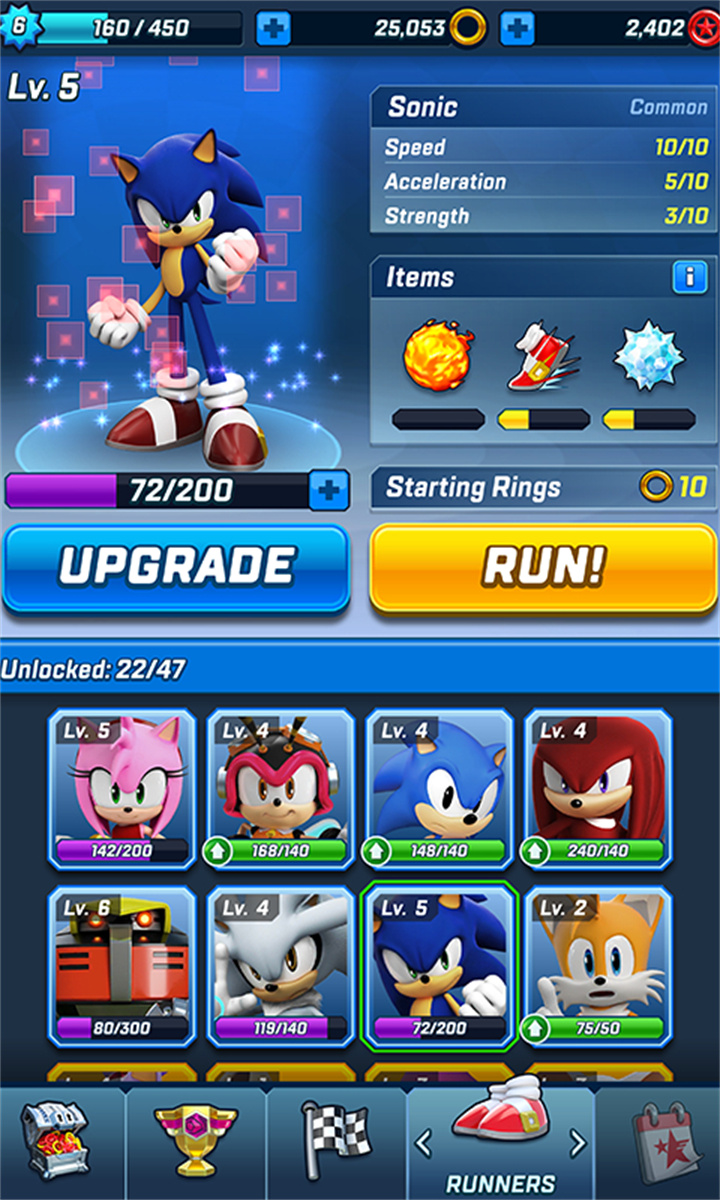720x1200 pixels.
Task: Tap the left arrow beside Runners
Action: (423, 1141)
